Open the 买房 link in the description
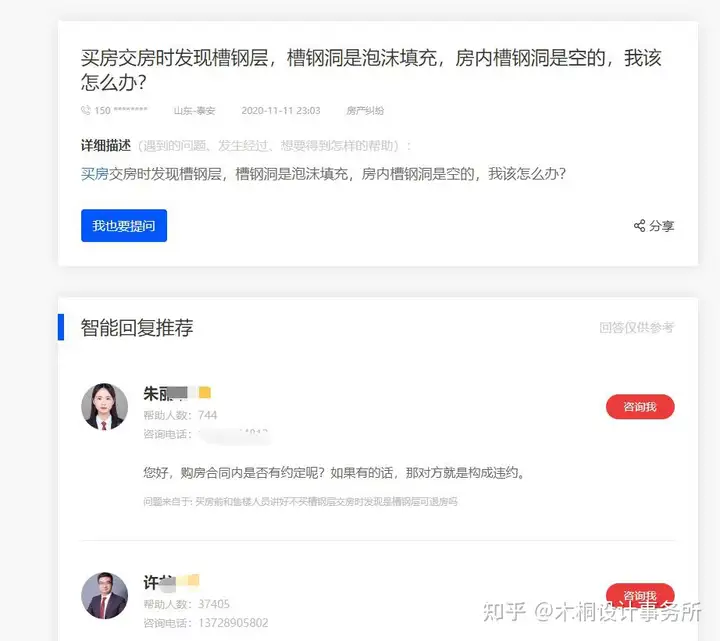Viewport: 720px width, 641px height. point(95,174)
